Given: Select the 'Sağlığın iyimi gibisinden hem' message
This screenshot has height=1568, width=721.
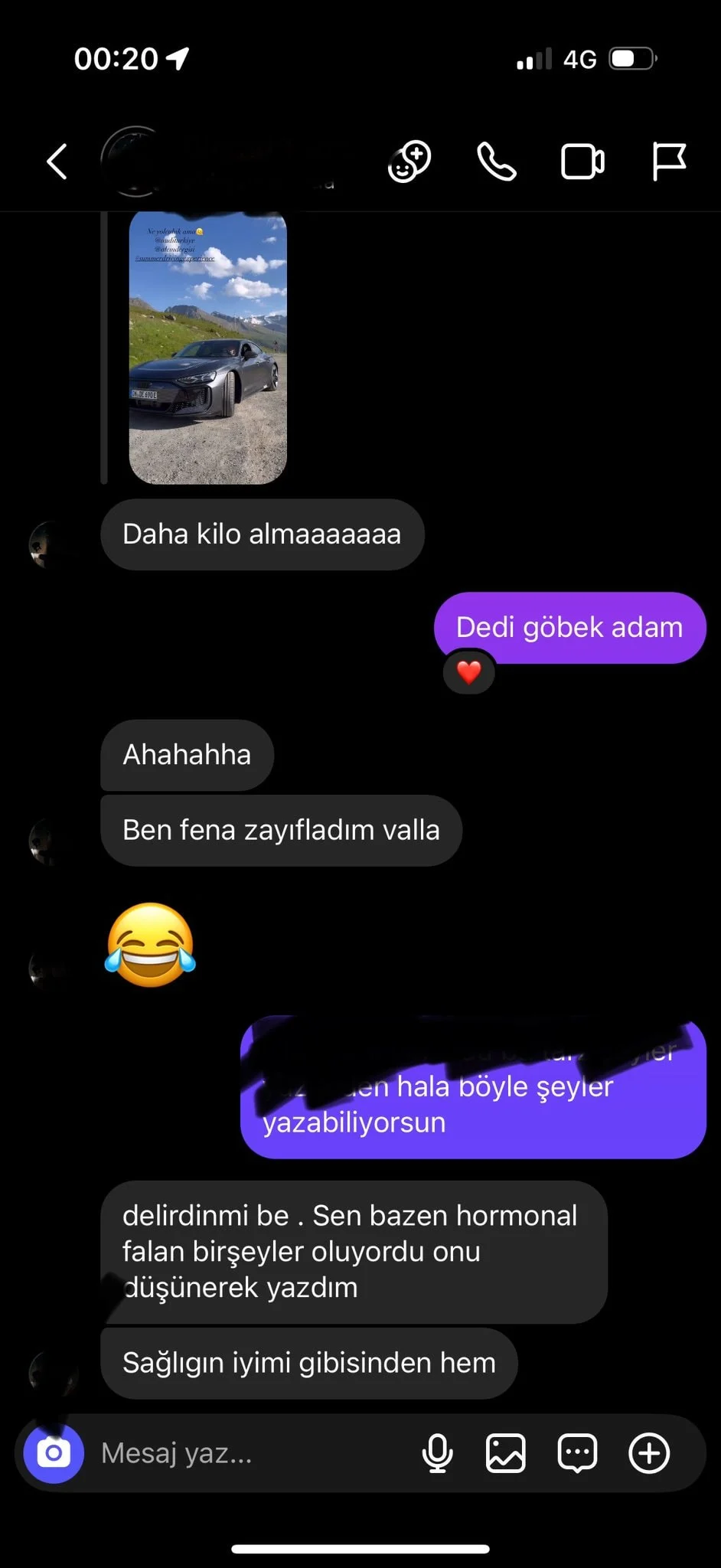Looking at the screenshot, I should pyautogui.click(x=308, y=1363).
